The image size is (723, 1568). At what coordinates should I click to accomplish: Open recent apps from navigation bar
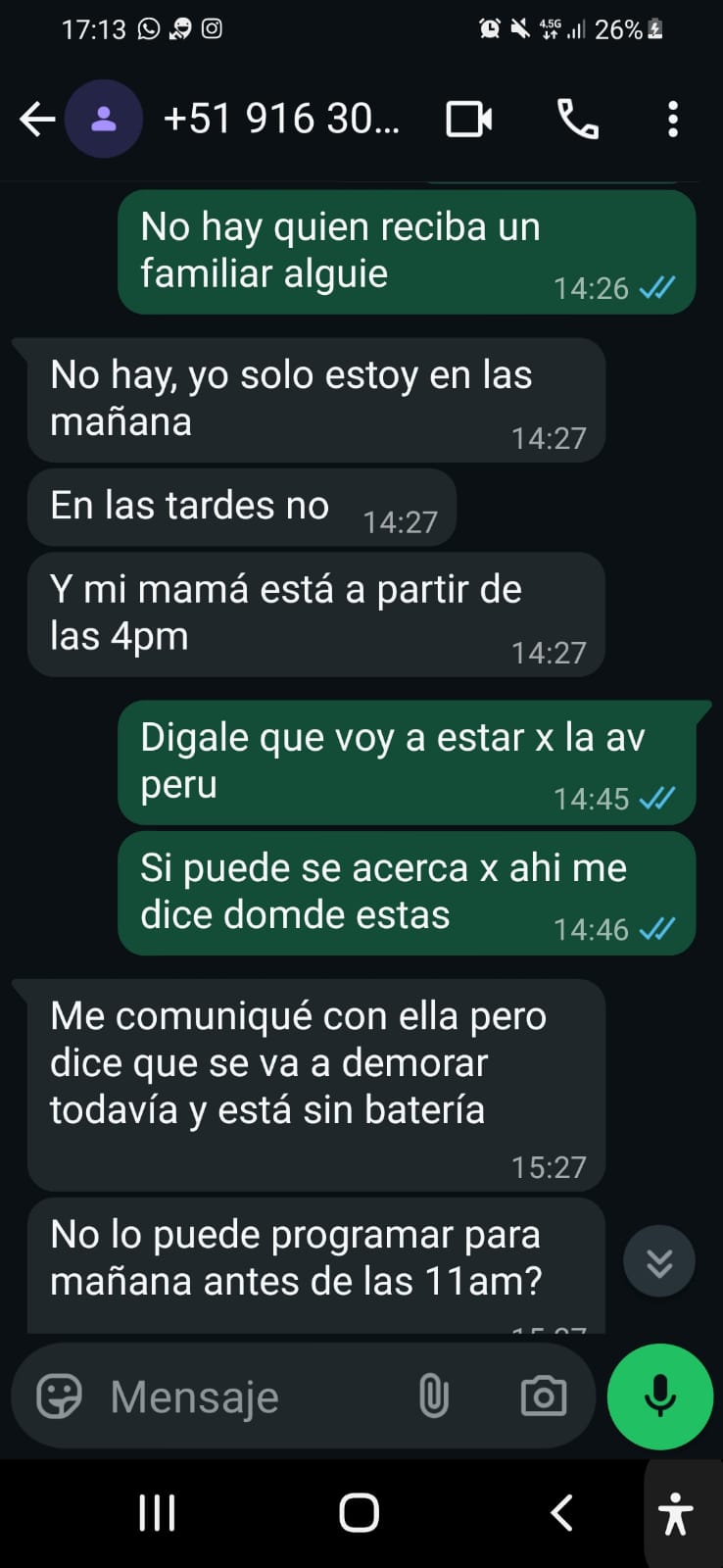click(157, 1513)
